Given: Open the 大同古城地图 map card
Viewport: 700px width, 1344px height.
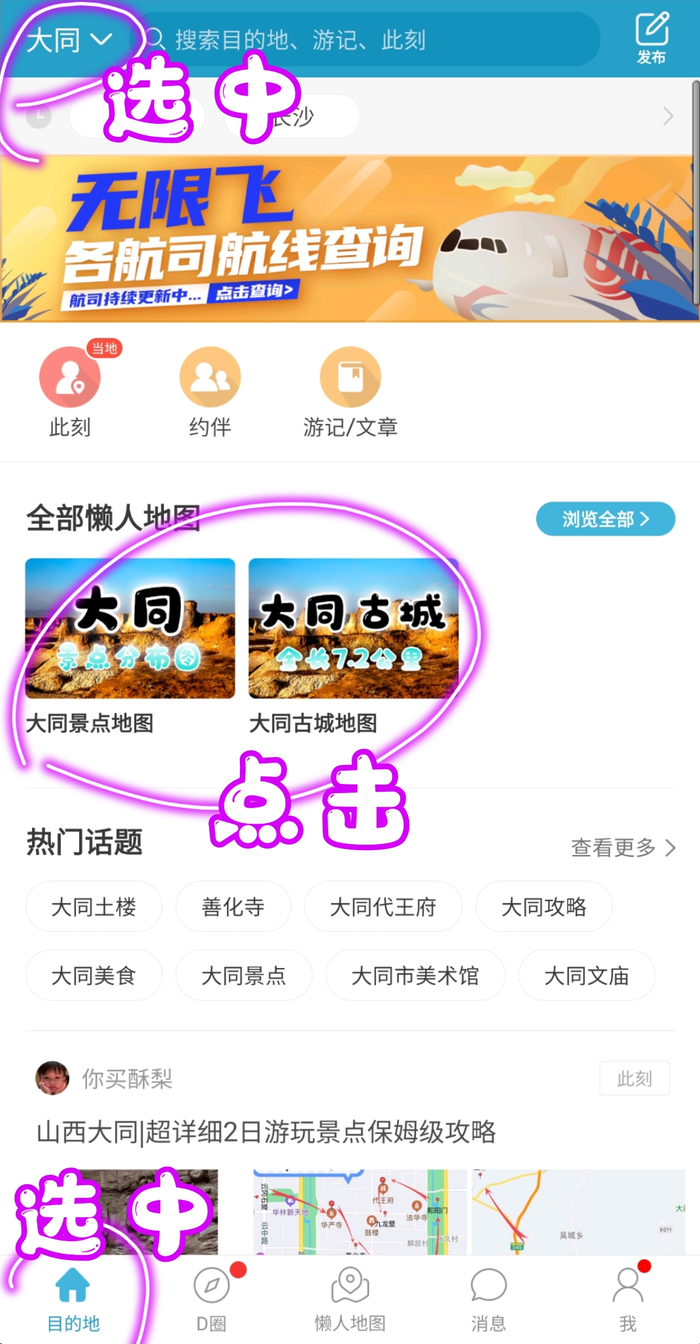Looking at the screenshot, I should coord(353,645).
